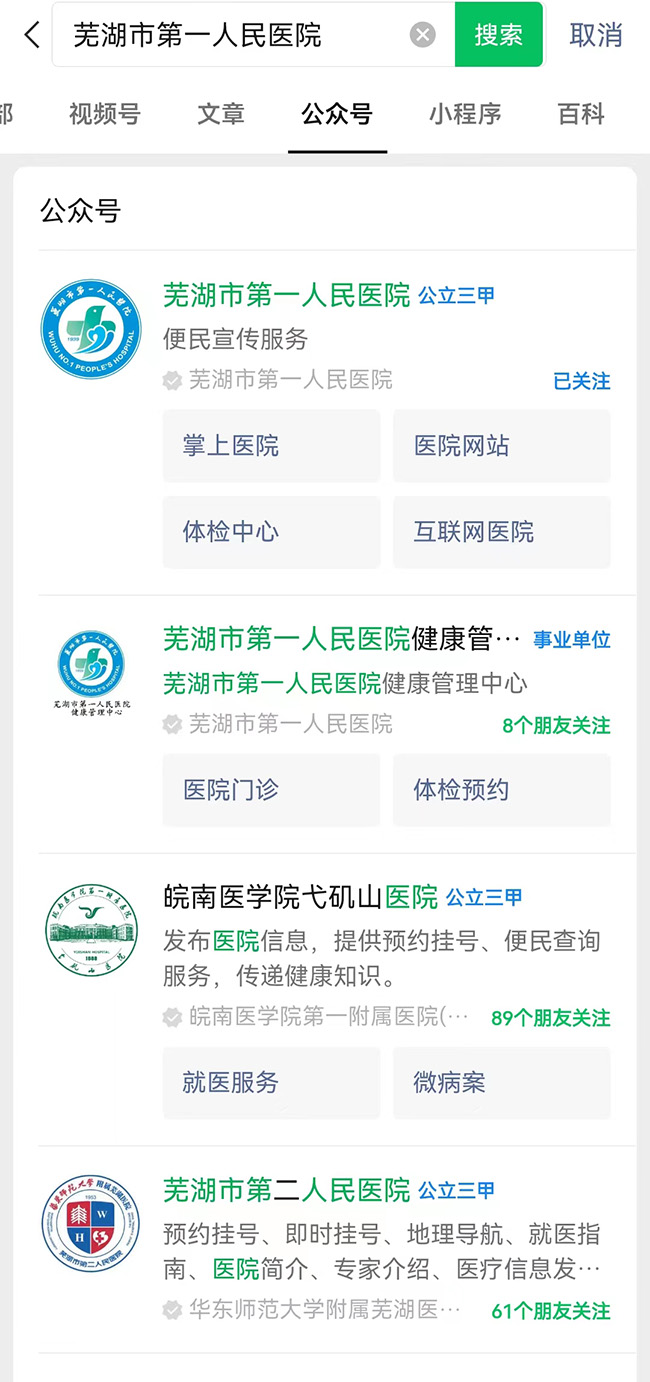Open the 健康管理中心 account result
This screenshot has height=1382, width=650.
tap(342, 639)
